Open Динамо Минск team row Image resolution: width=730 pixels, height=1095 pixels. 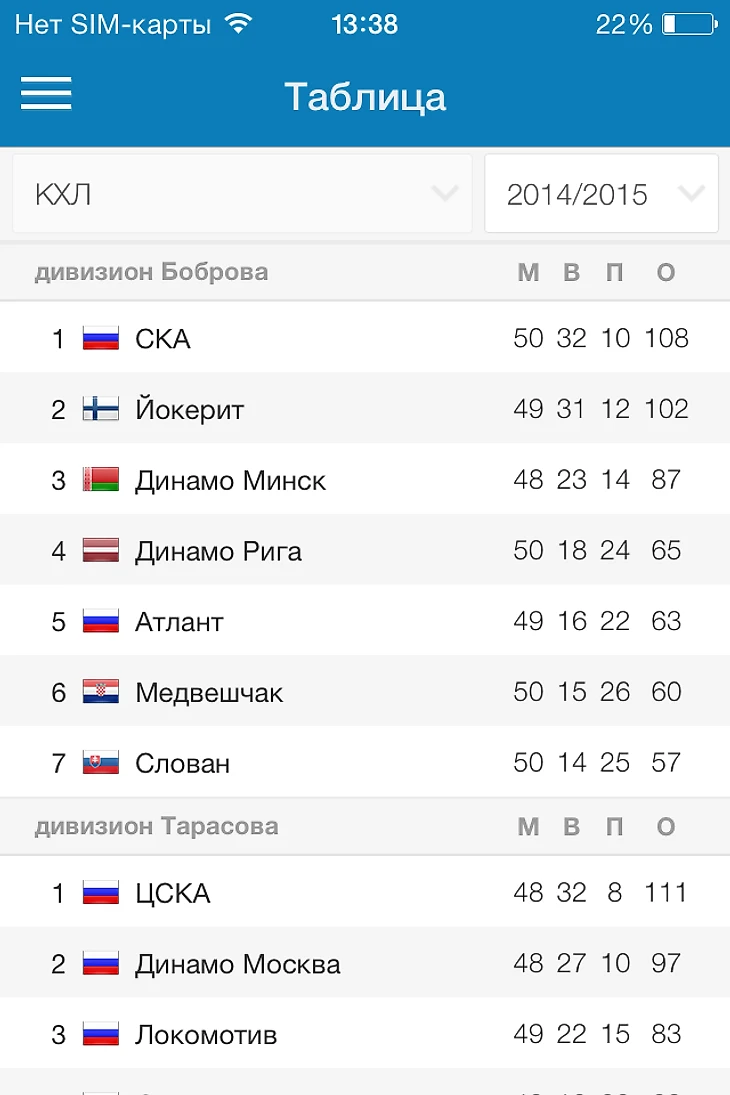coord(365,480)
